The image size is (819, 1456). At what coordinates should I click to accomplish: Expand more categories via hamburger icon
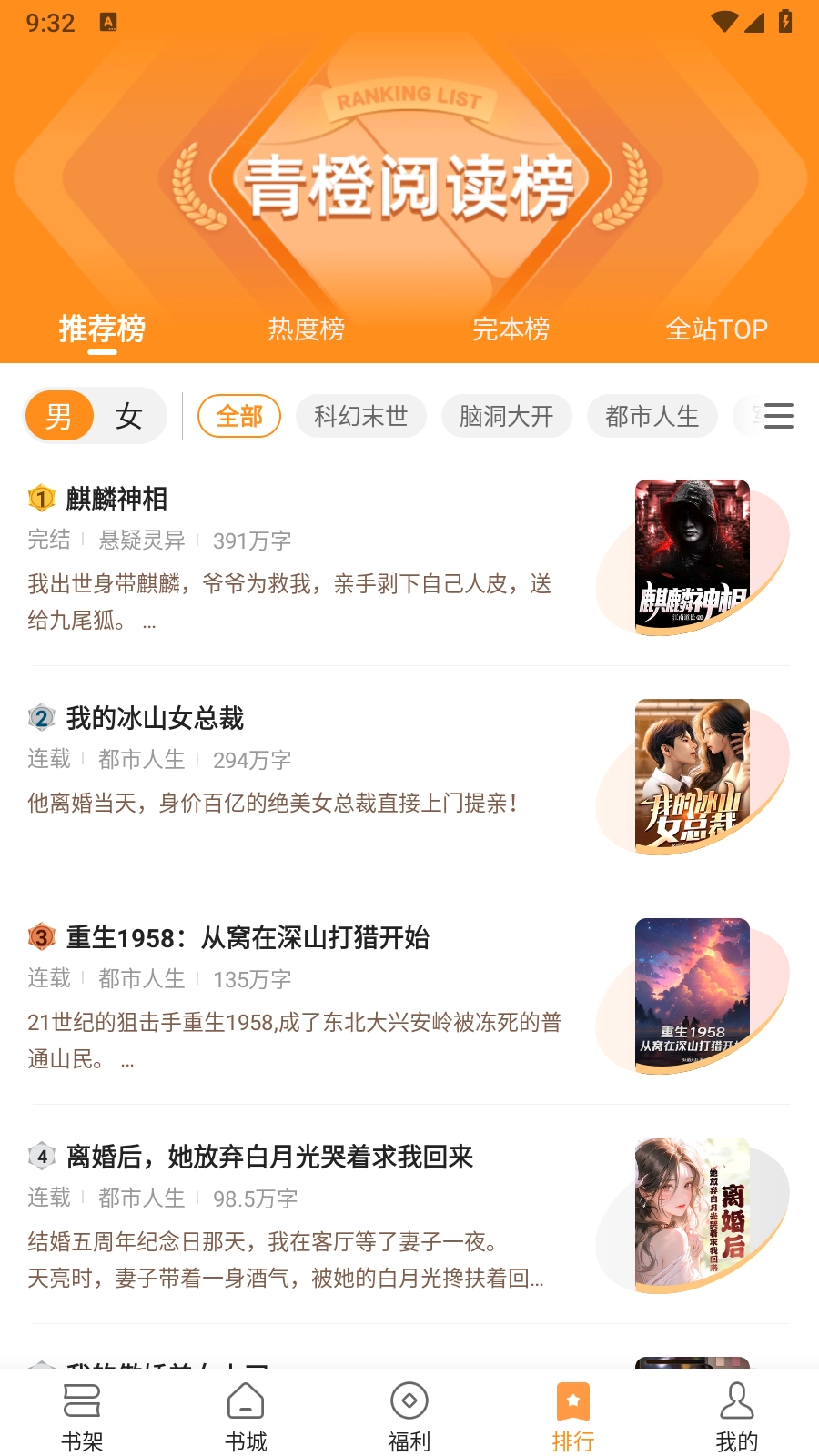coord(778,416)
